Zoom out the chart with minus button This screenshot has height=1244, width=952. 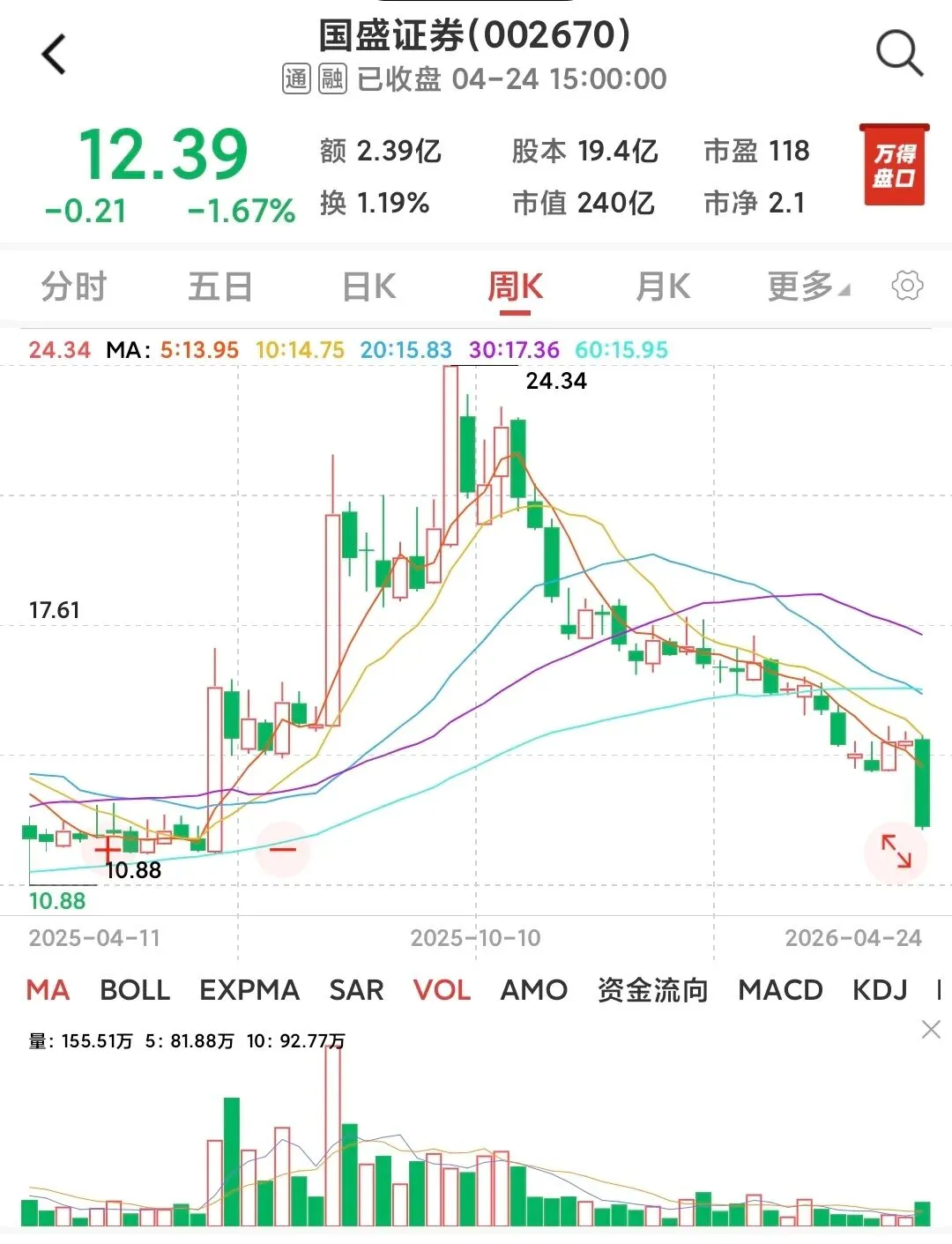click(x=283, y=849)
